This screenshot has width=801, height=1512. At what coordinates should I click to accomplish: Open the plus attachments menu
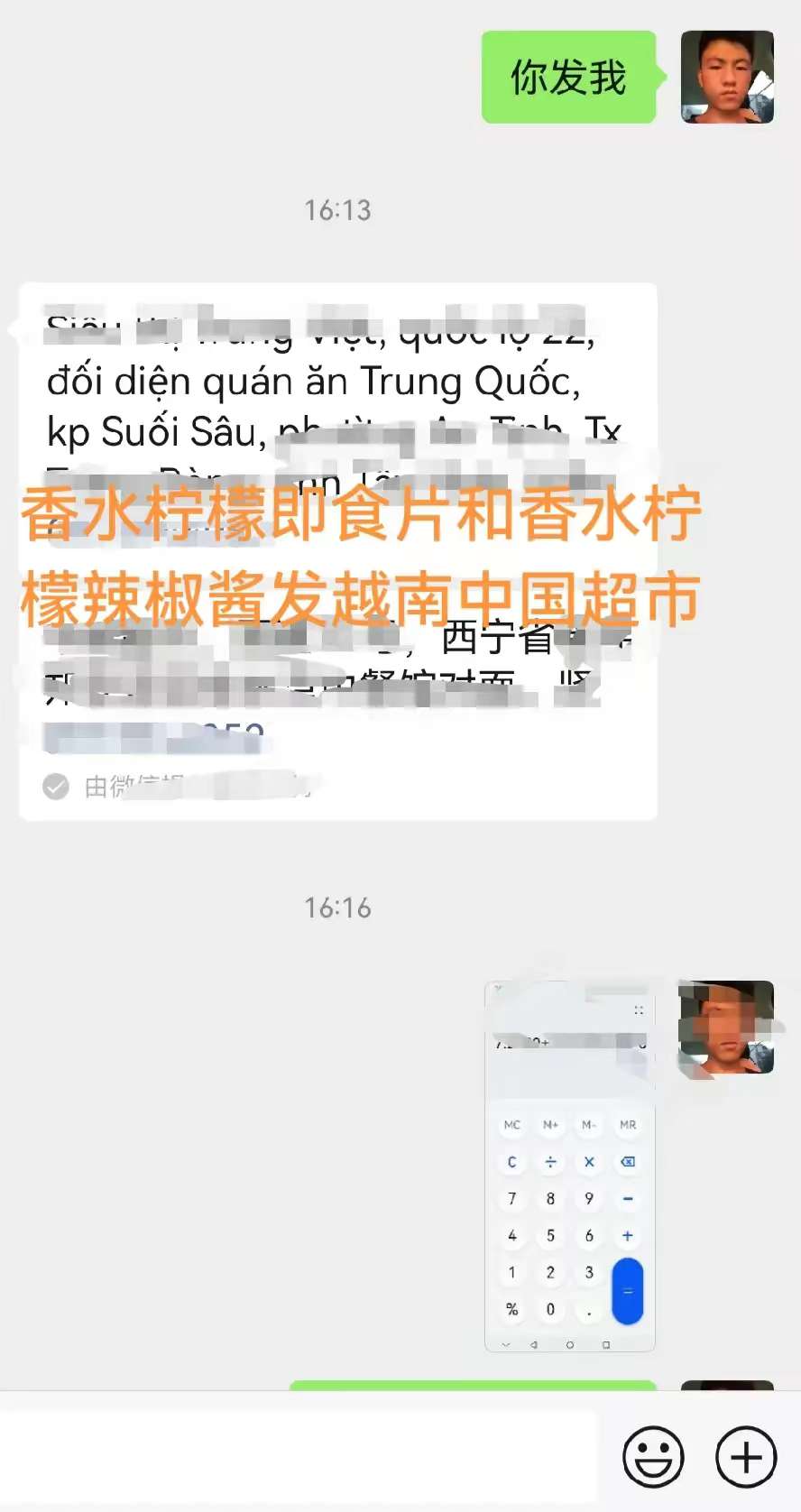[x=745, y=1456]
